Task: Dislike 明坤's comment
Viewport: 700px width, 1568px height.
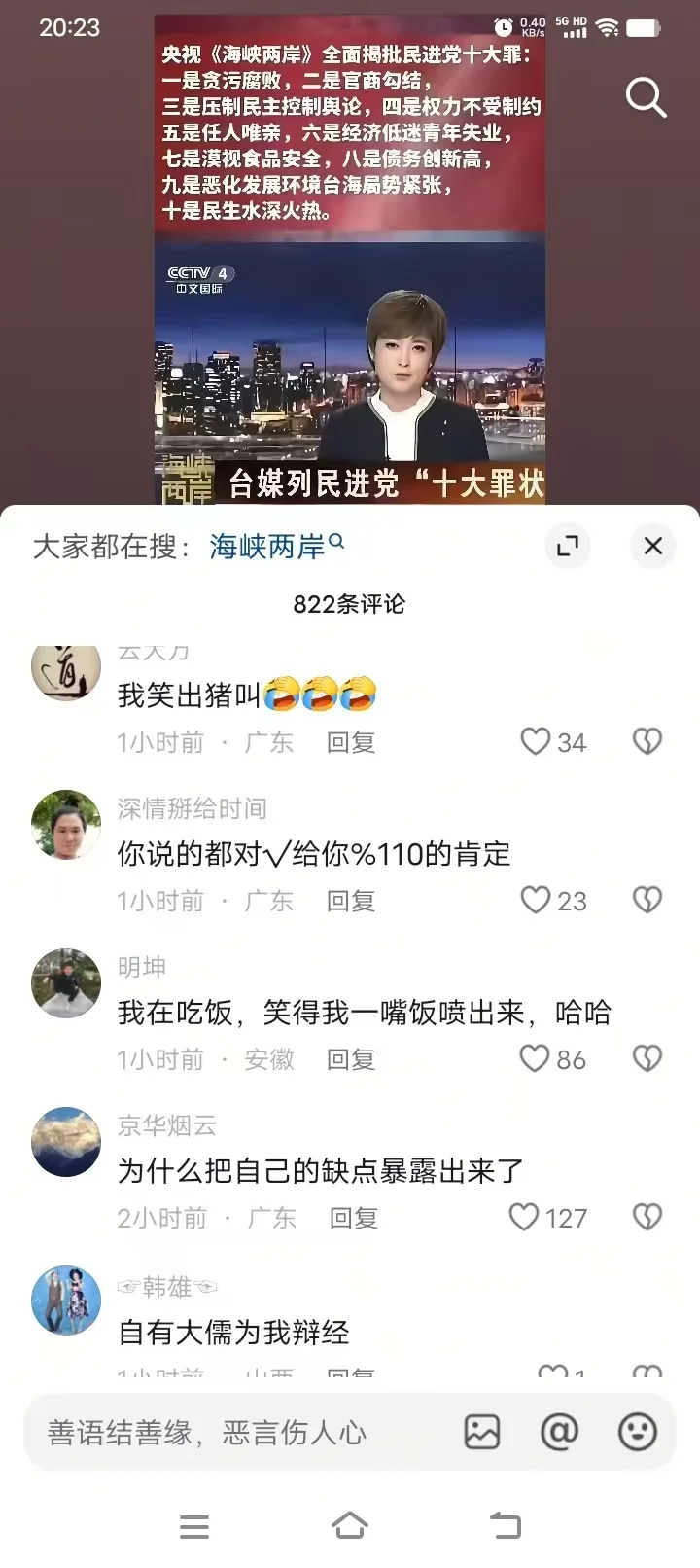Action: click(647, 1059)
